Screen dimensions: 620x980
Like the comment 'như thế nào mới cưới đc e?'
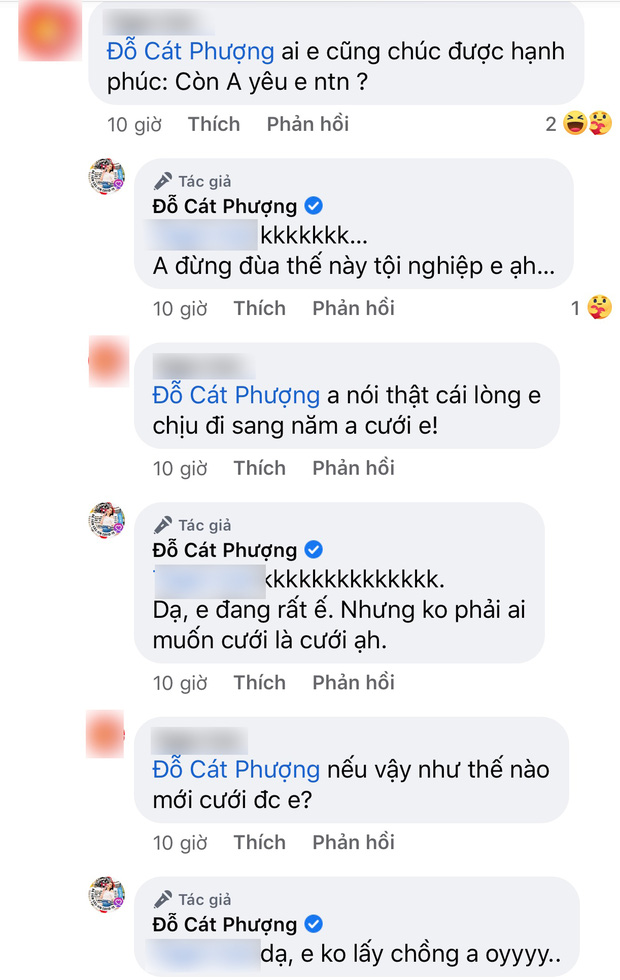click(x=259, y=843)
